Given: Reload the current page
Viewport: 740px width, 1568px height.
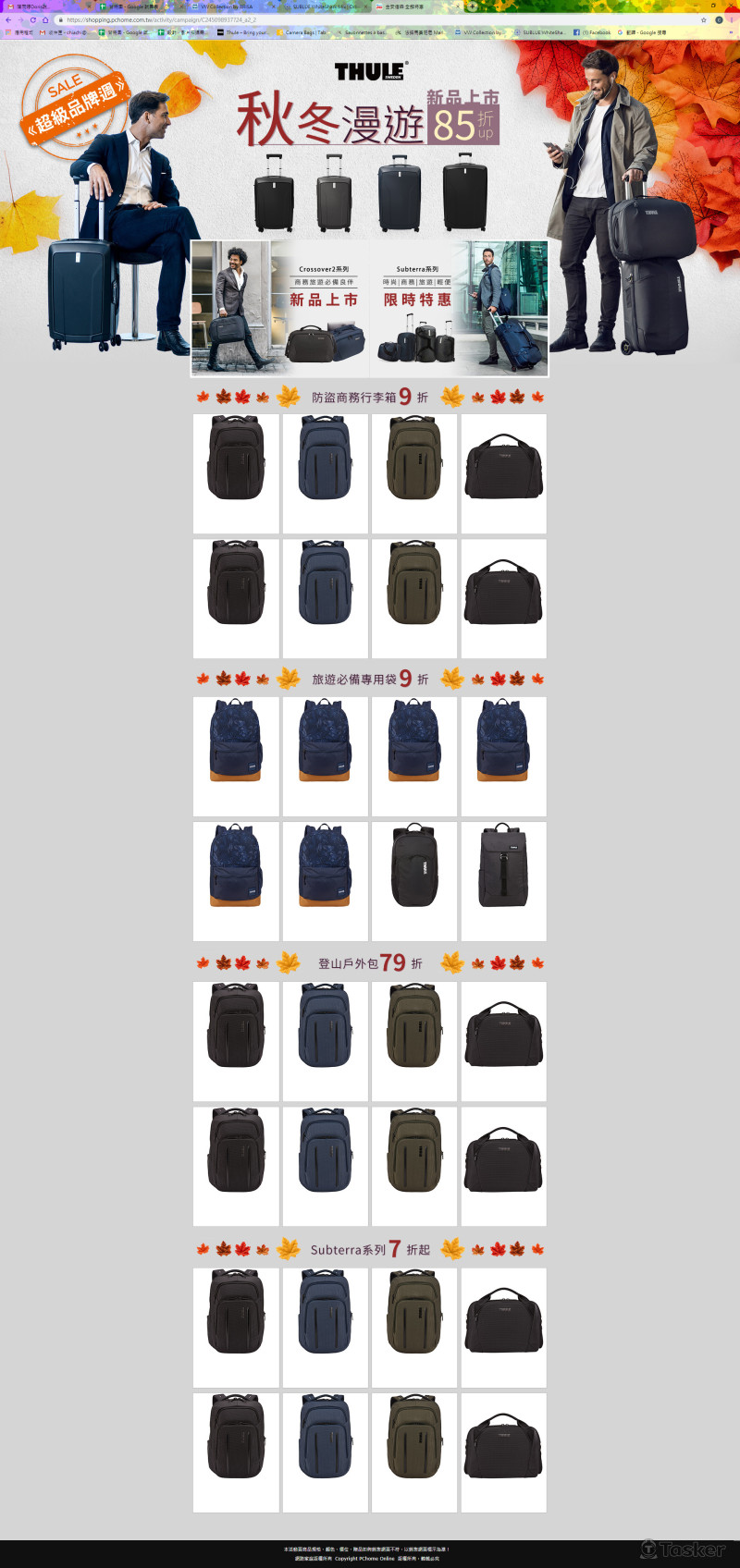Looking at the screenshot, I should [32, 19].
